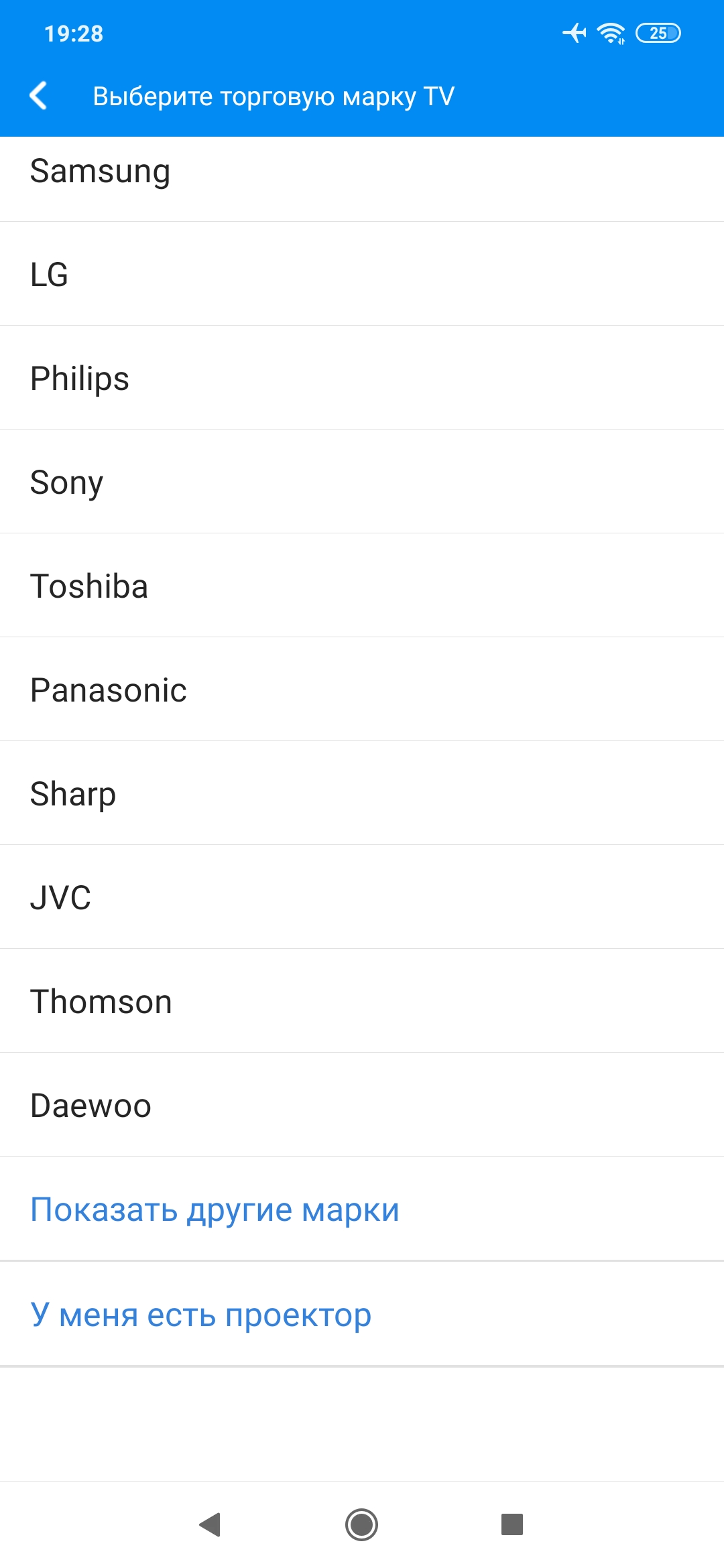Open 'Показать другие марки' to show other brands
Screen dimensions: 724x1568
[215, 1210]
